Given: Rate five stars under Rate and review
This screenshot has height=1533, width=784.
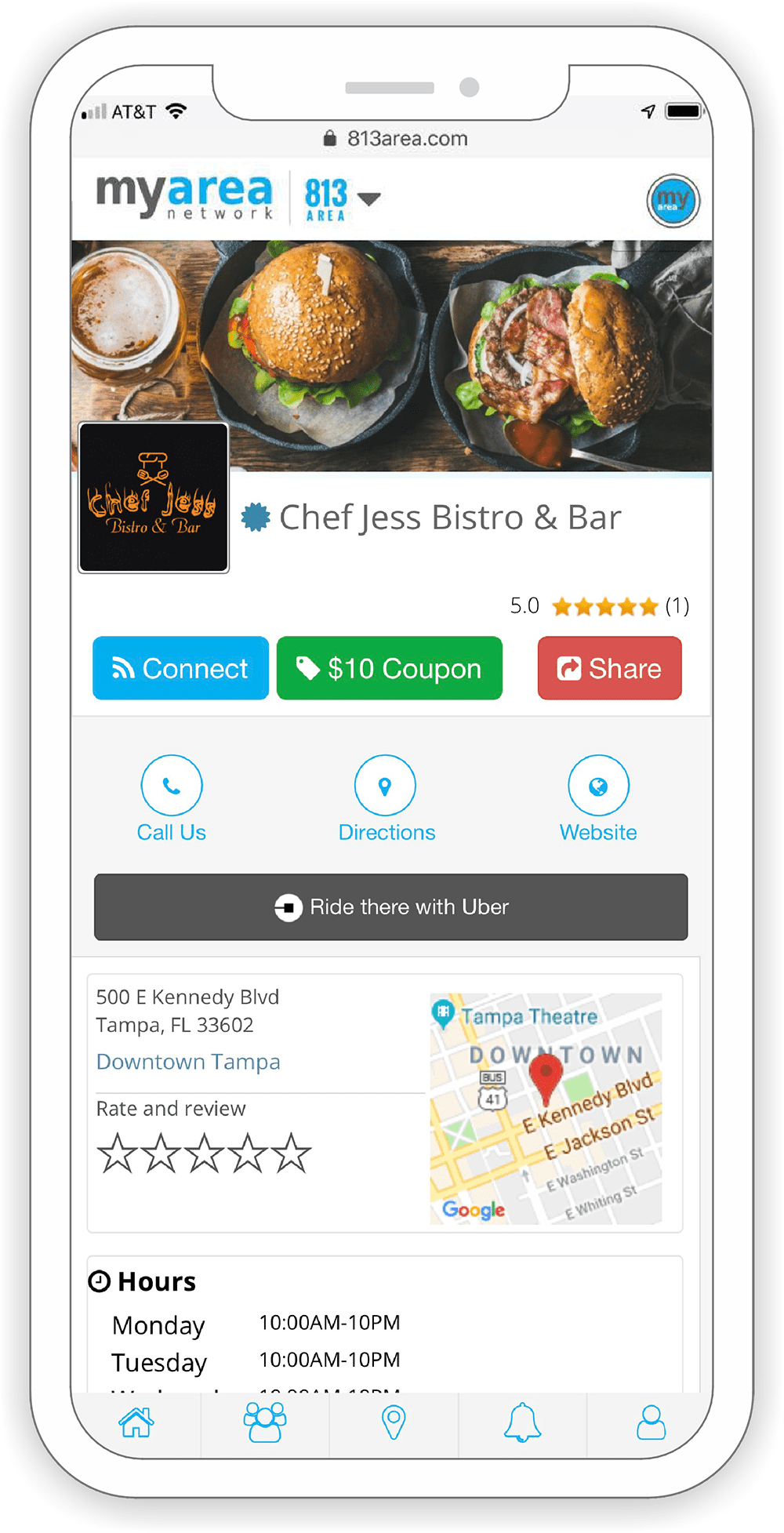Looking at the screenshot, I should pos(292,1153).
